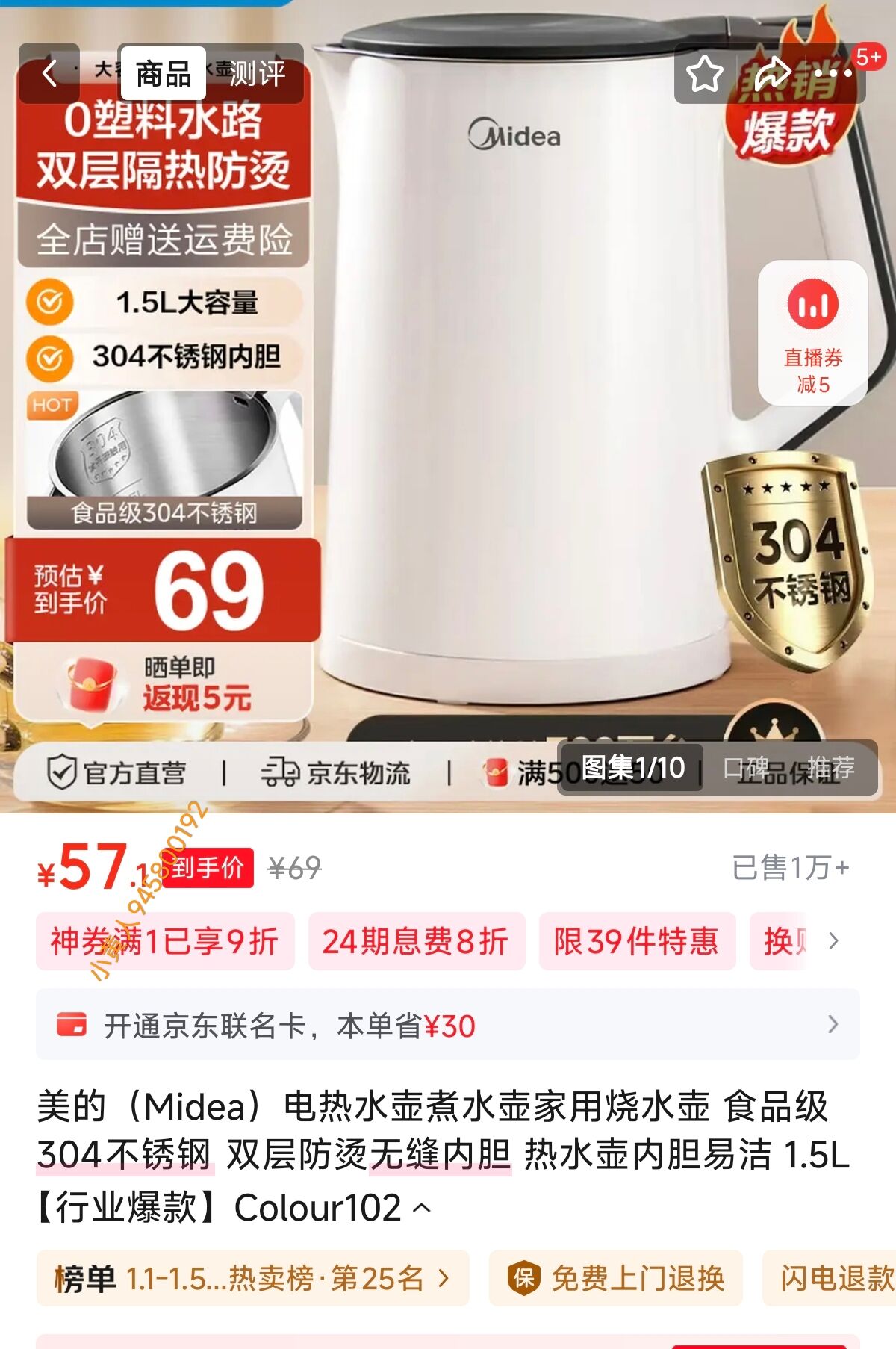896x1349 pixels.
Task: Expand all promotions with the chevron
Action: click(834, 941)
